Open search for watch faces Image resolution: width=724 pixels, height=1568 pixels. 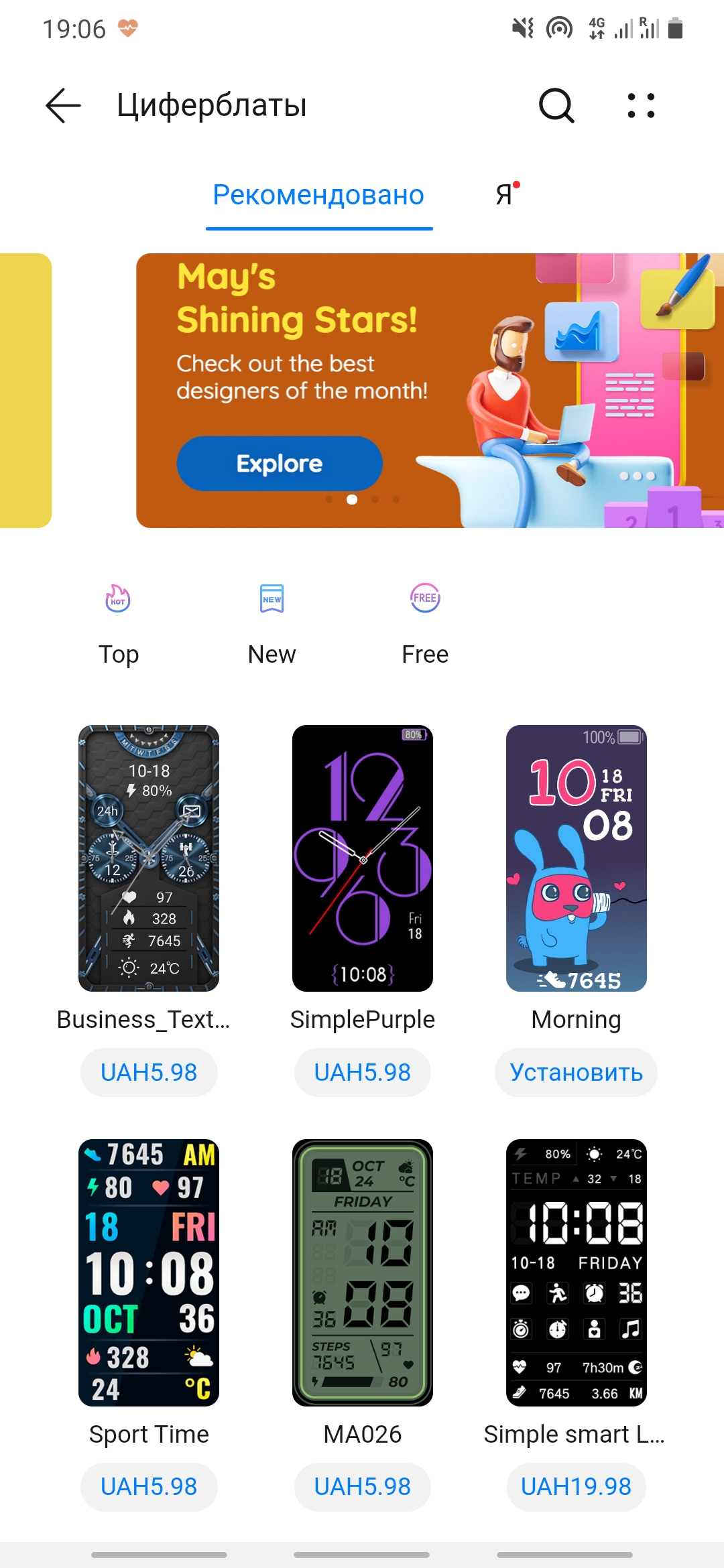[556, 105]
